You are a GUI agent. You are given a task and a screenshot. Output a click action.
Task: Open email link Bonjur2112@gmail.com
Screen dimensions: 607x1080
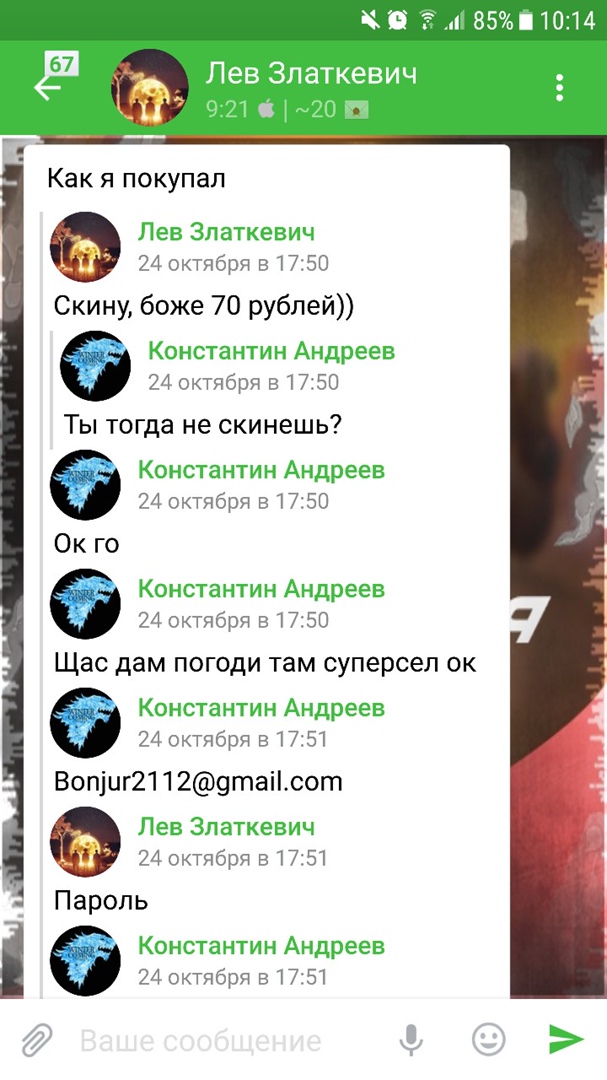pyautogui.click(x=198, y=781)
